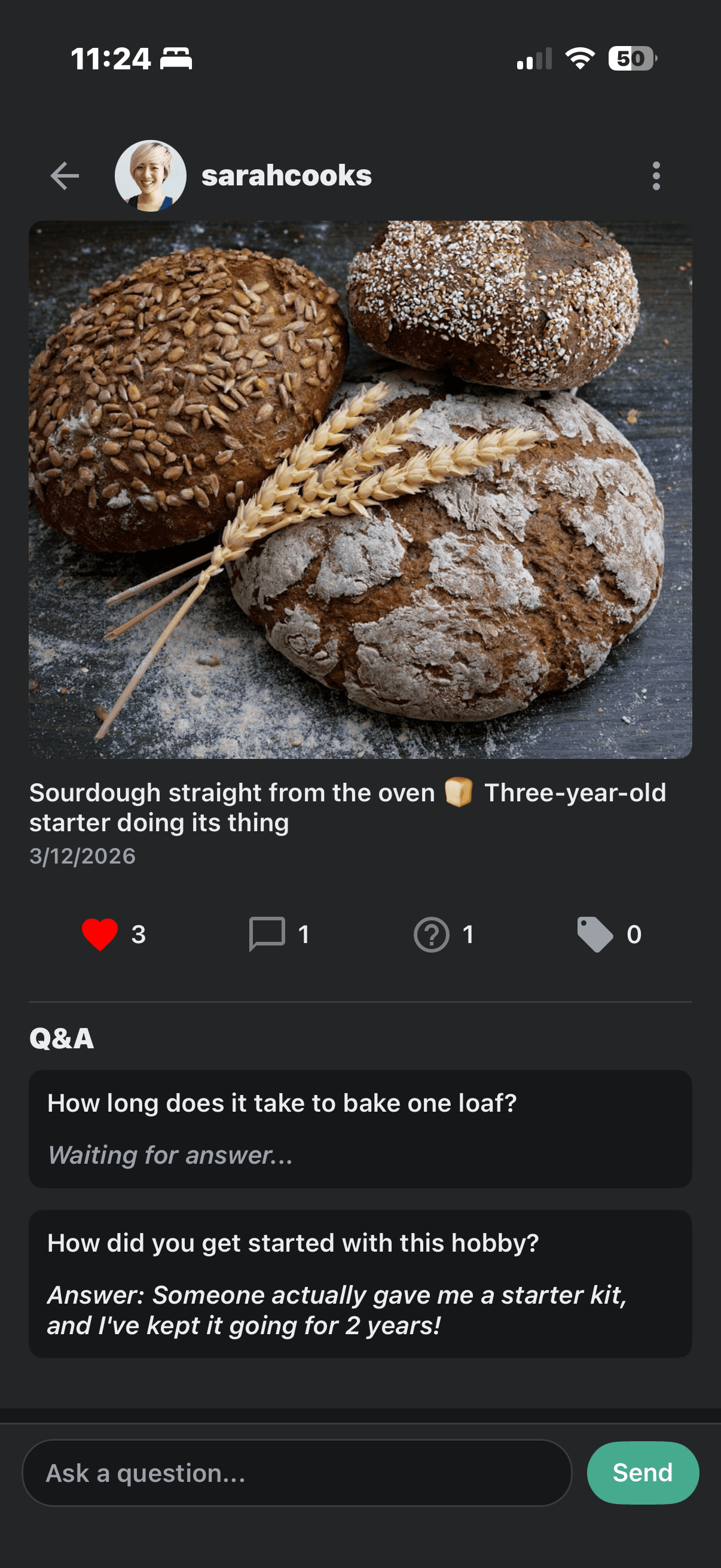Select the Q&A section header

click(62, 1038)
